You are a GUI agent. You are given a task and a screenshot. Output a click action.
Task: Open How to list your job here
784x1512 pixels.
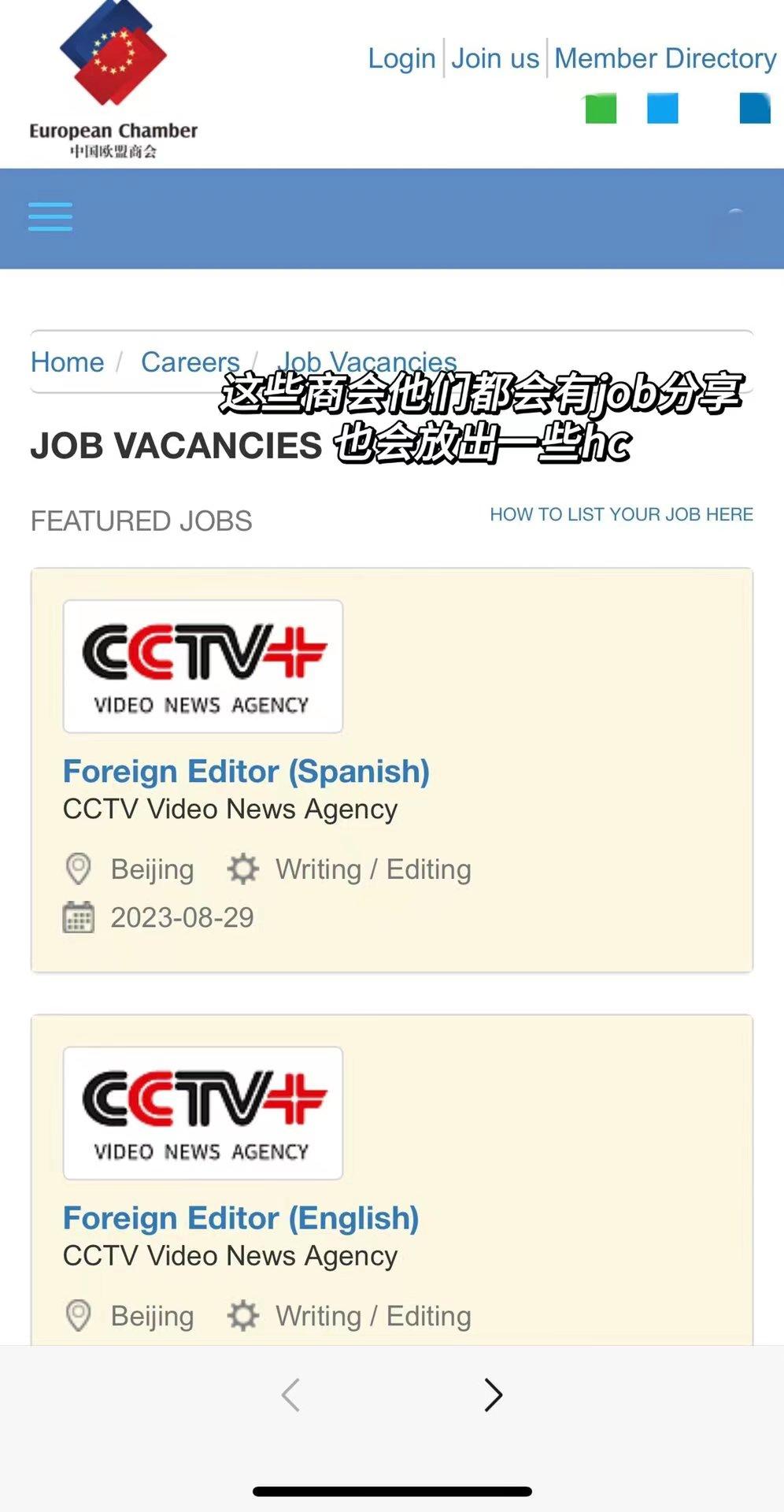coord(621,514)
